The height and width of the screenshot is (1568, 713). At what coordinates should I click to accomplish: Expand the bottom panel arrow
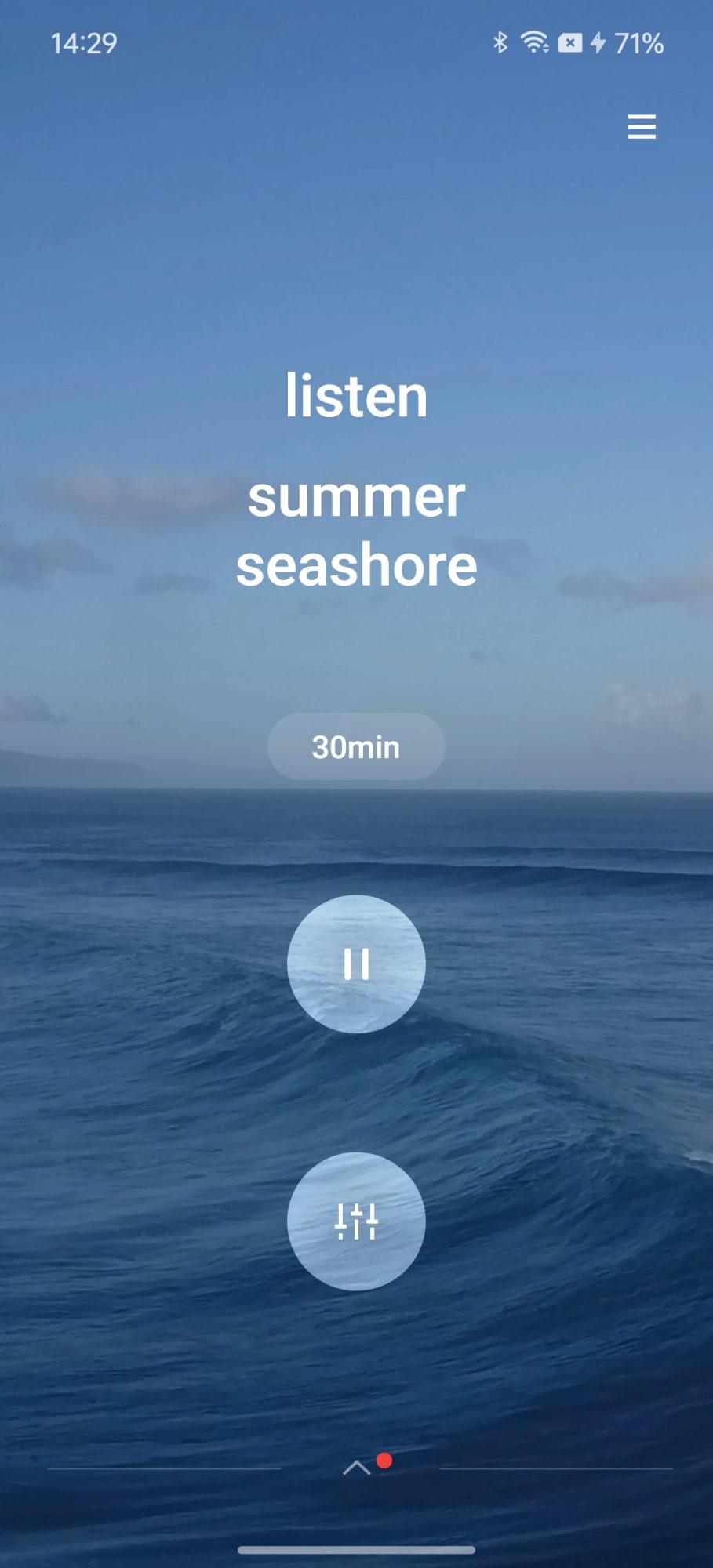coord(357,1468)
